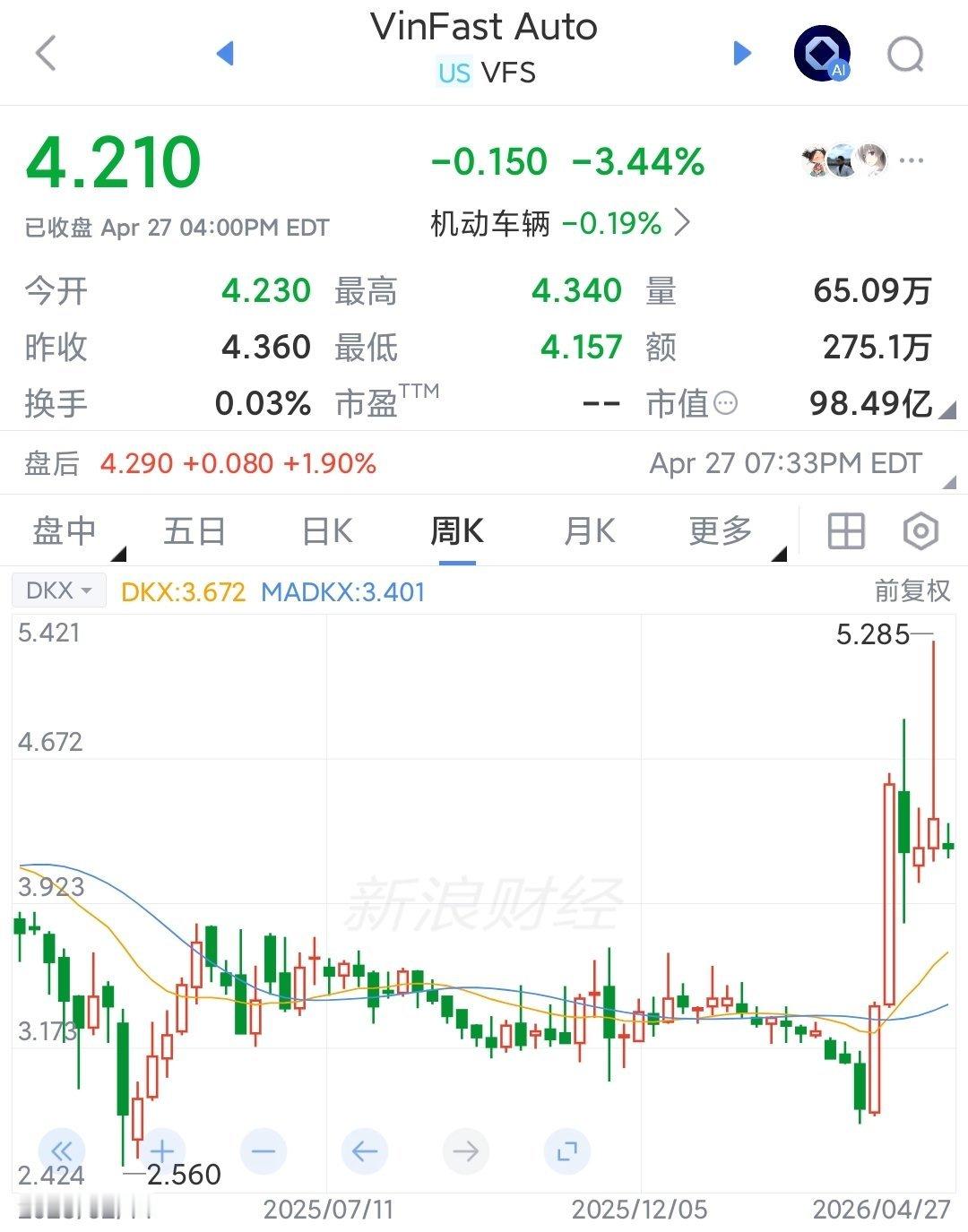Expand chart to fullscreen with the resize icon
Viewport: 968px width, 1232px height.
tap(566, 1152)
